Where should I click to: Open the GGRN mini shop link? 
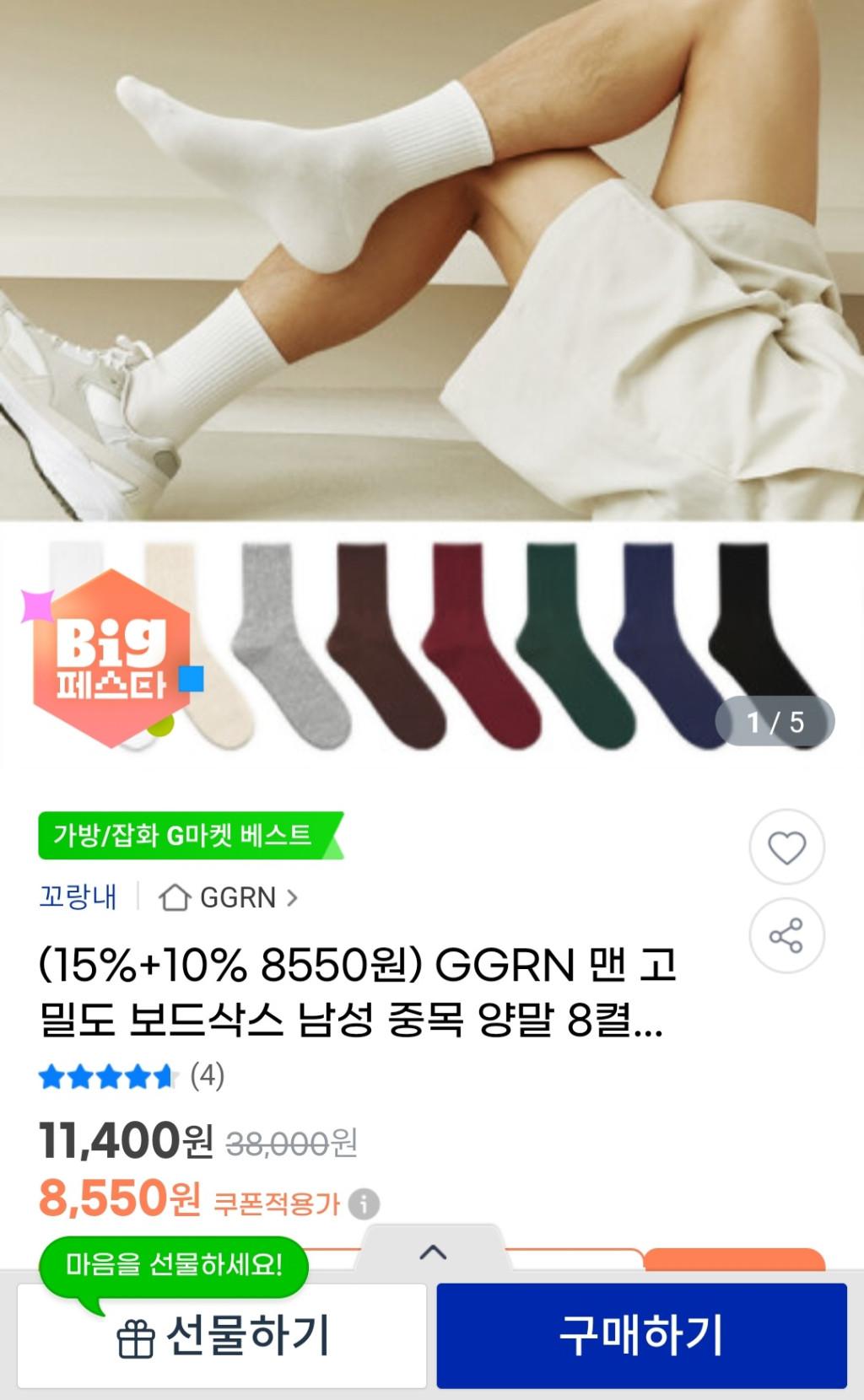229,897
